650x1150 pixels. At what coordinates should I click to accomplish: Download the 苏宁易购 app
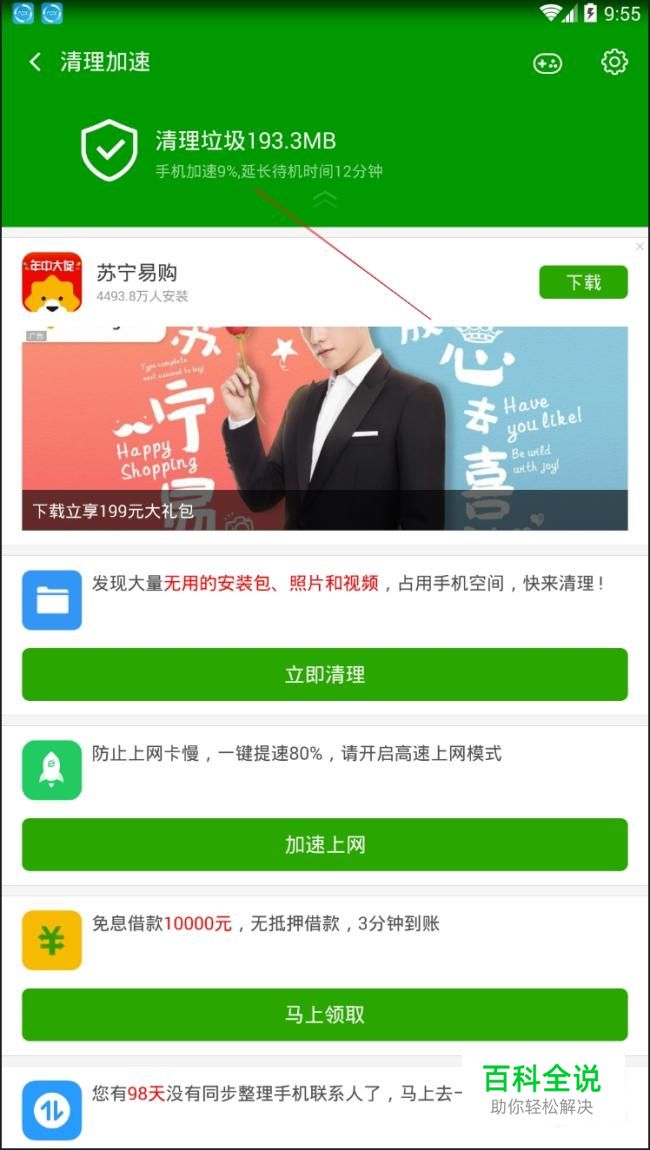pos(583,282)
